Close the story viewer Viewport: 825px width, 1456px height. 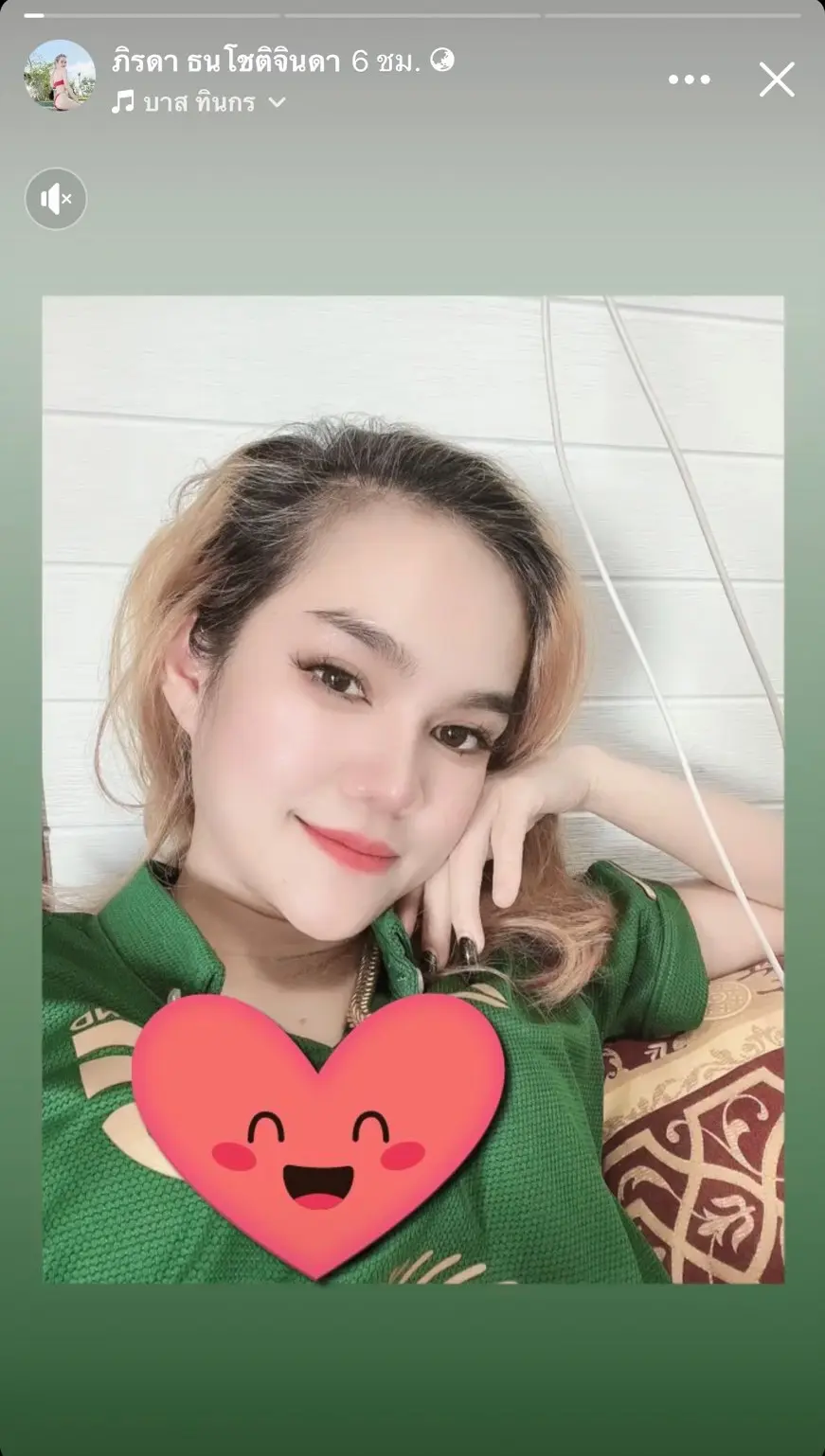(776, 80)
